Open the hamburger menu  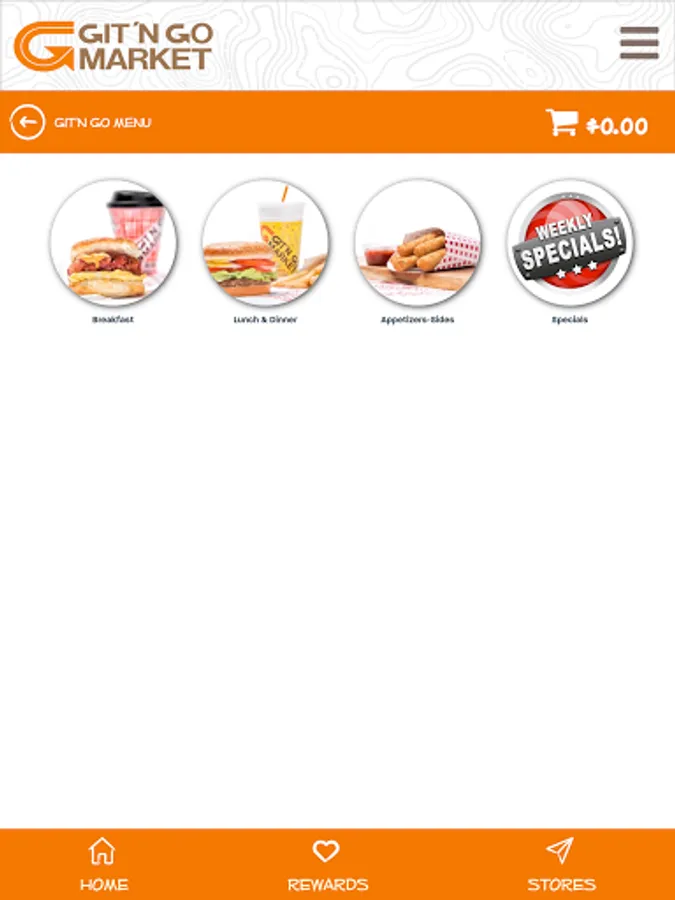point(639,43)
